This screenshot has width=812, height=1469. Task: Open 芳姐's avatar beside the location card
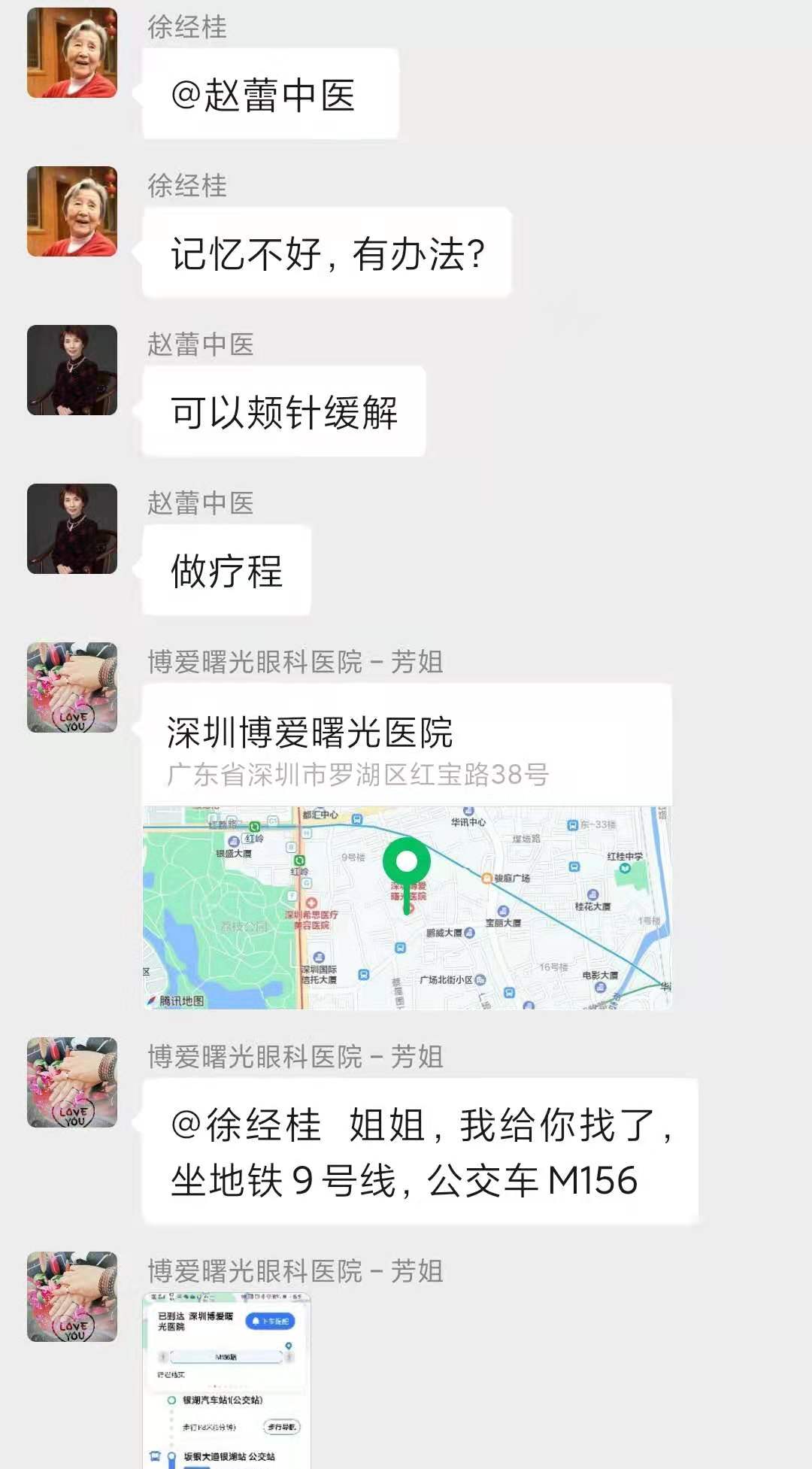[x=72, y=687]
